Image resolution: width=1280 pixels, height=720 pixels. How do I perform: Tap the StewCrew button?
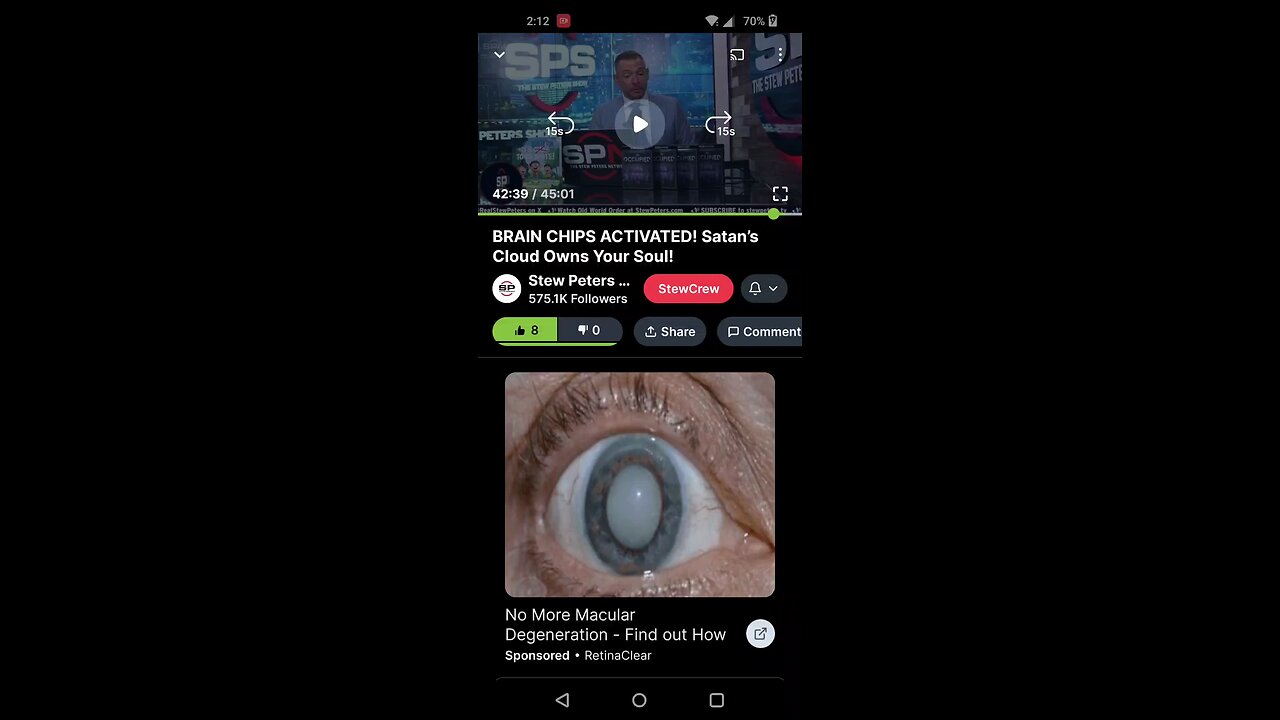688,289
